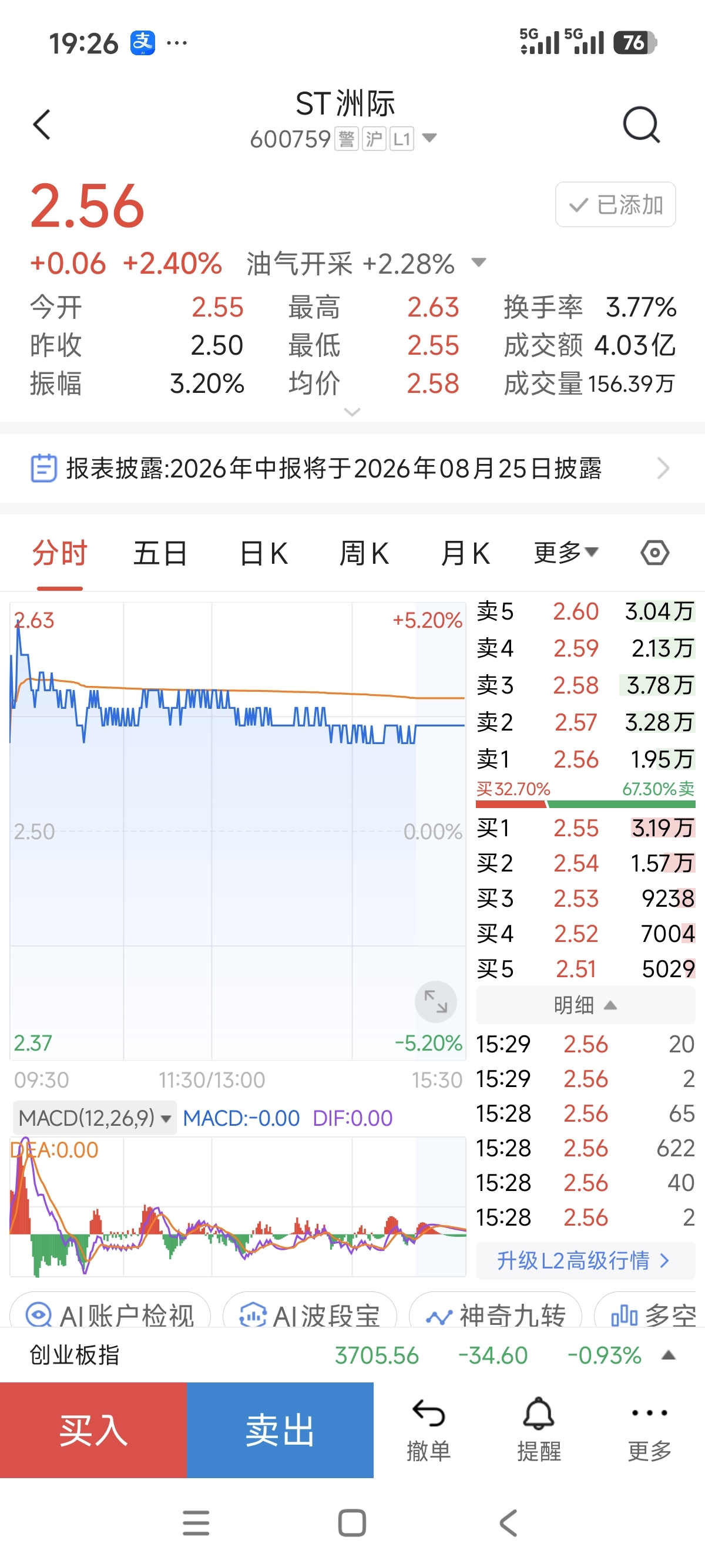The width and height of the screenshot is (705, 1568).
Task: Select the 月K chart tab
Action: [465, 553]
